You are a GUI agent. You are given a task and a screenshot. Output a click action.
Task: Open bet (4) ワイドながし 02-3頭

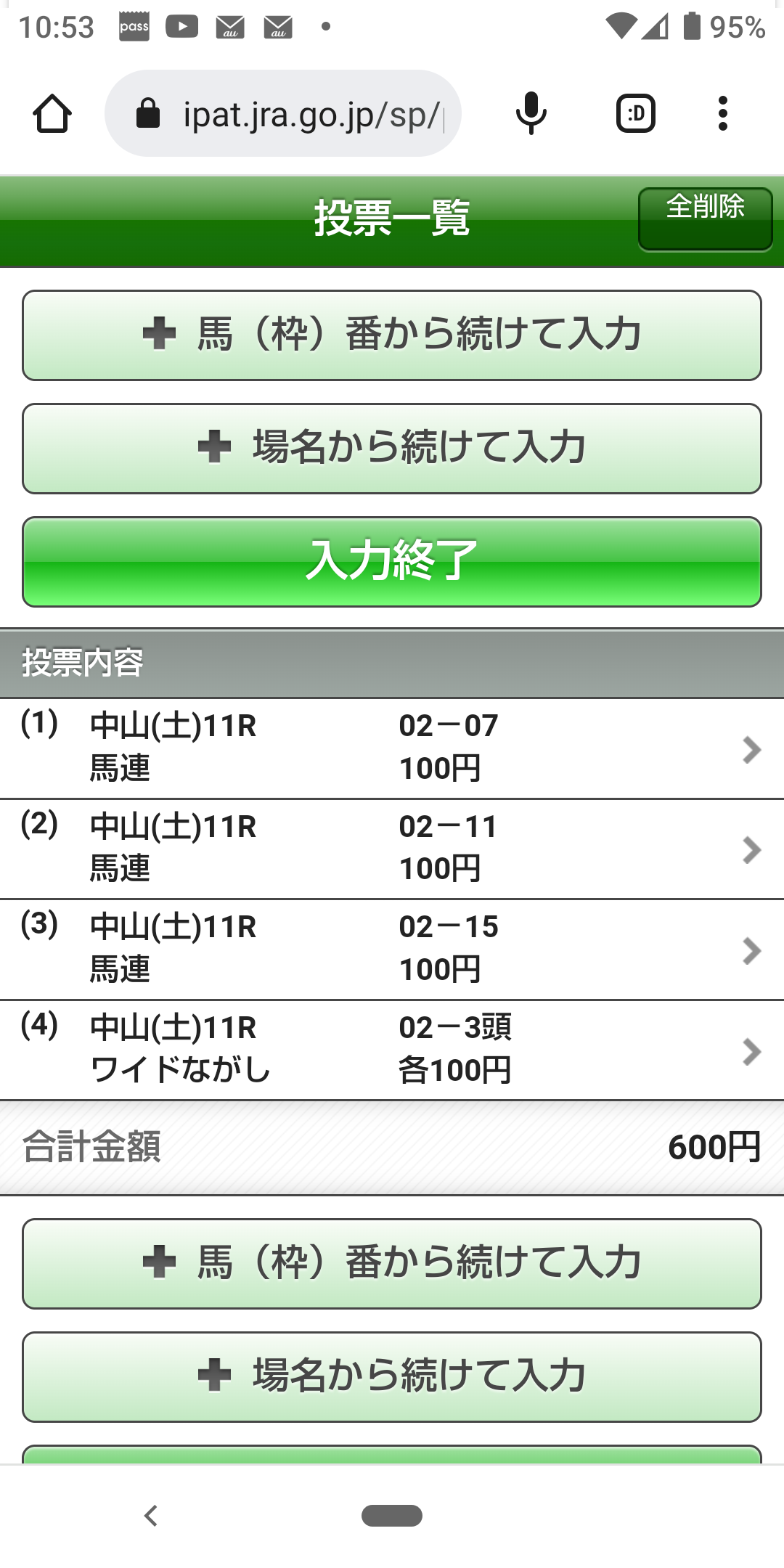tap(392, 1050)
